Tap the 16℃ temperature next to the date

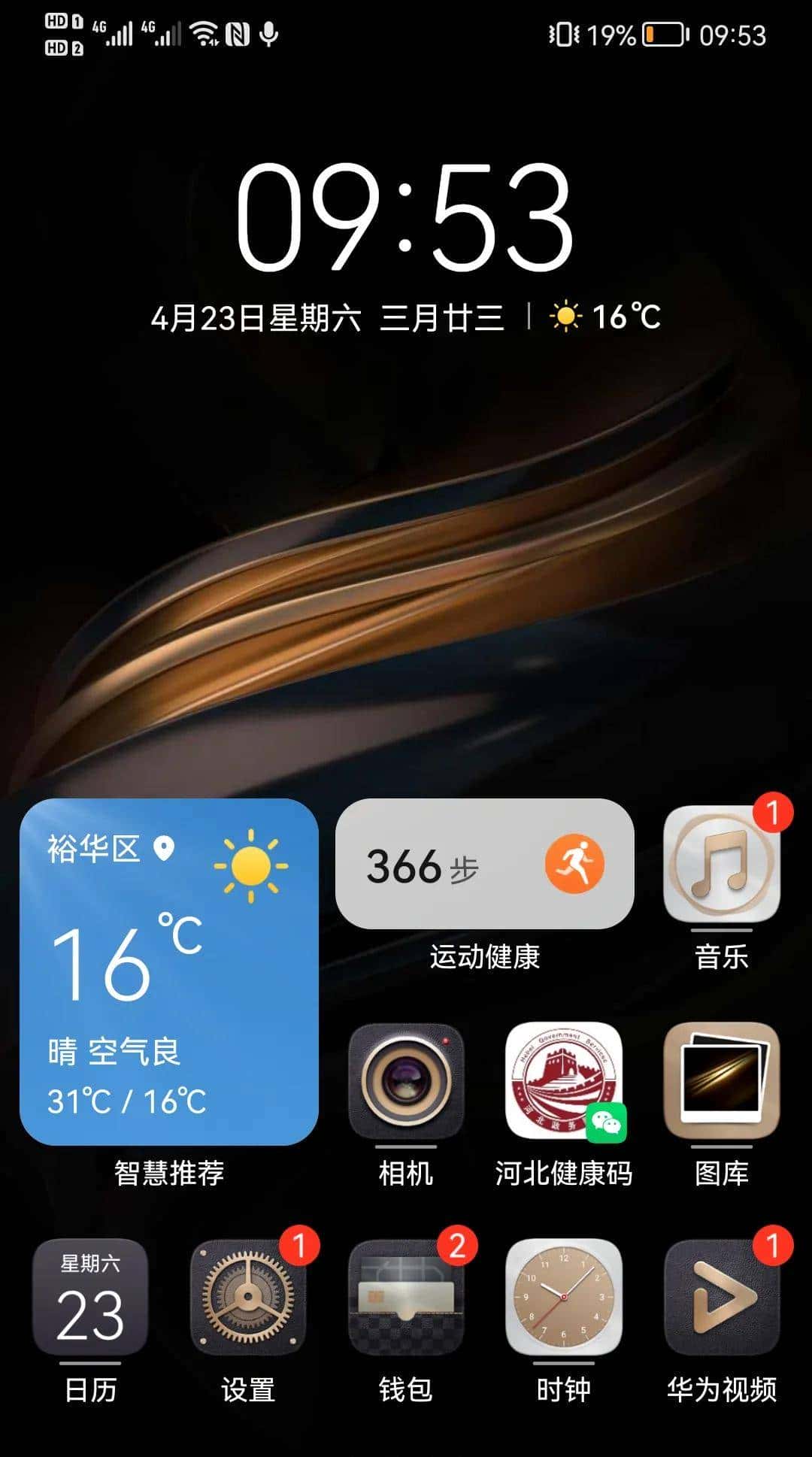pyautogui.click(x=626, y=319)
